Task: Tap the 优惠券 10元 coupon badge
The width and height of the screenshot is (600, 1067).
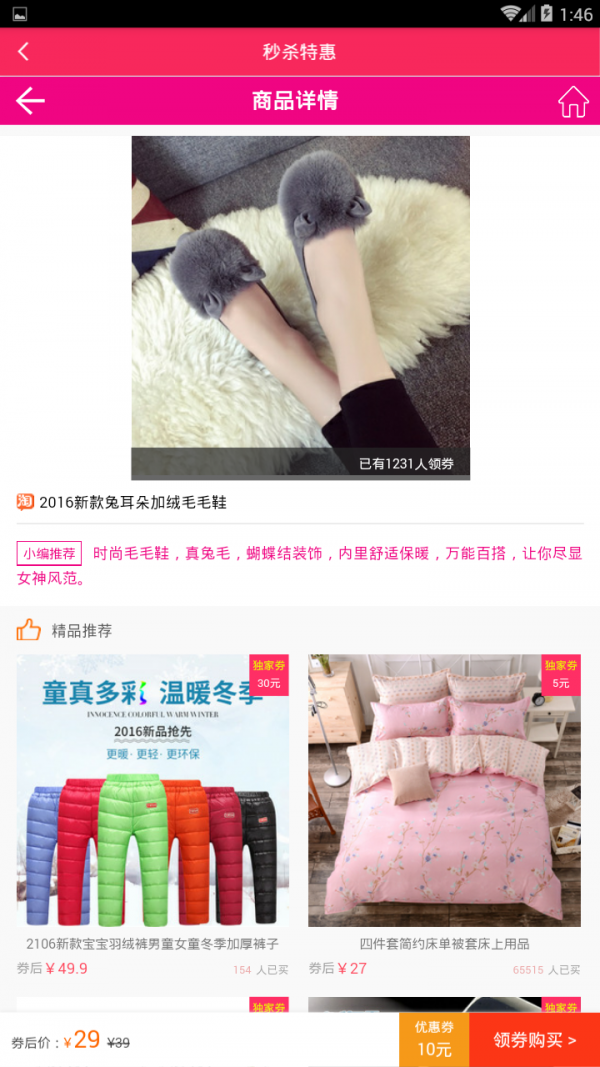Action: (x=434, y=1040)
